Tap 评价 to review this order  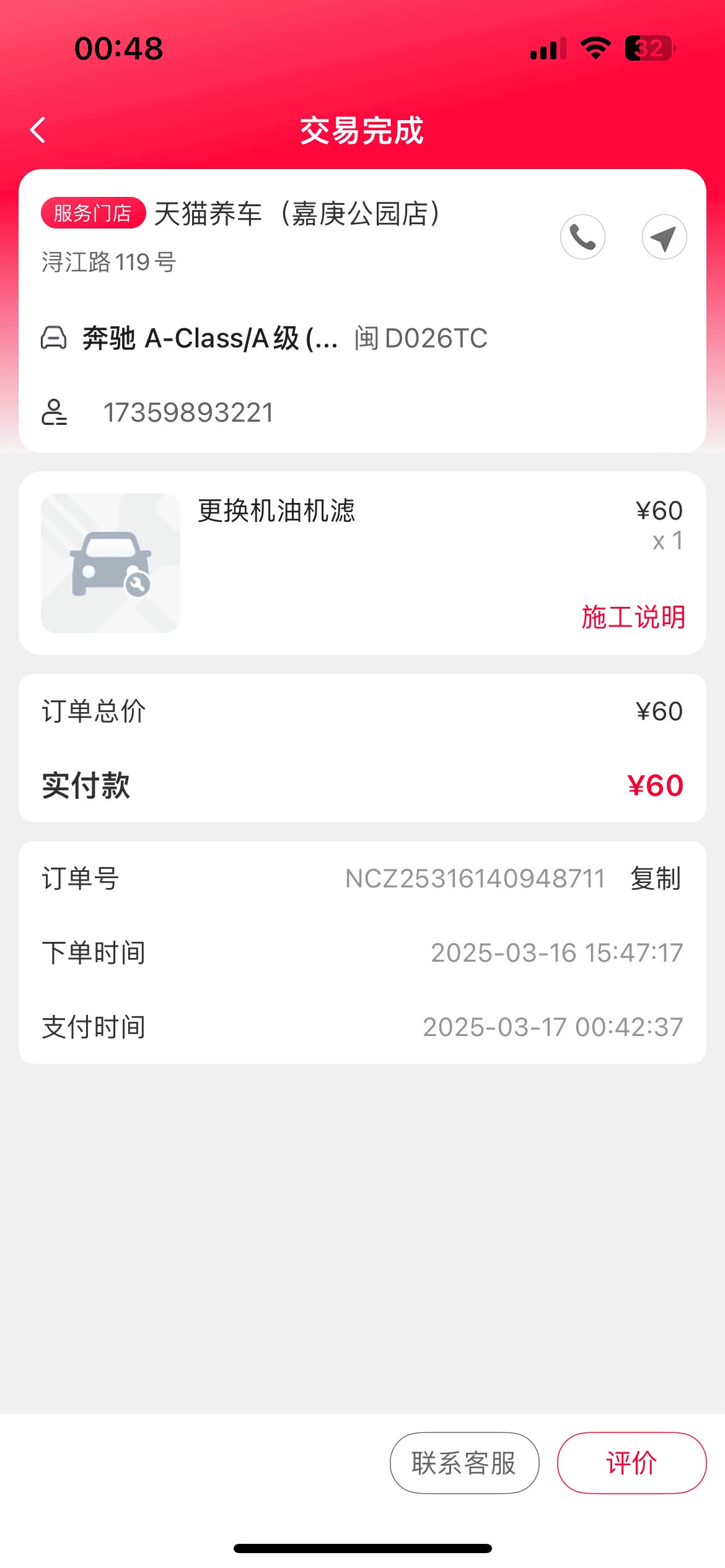631,1463
